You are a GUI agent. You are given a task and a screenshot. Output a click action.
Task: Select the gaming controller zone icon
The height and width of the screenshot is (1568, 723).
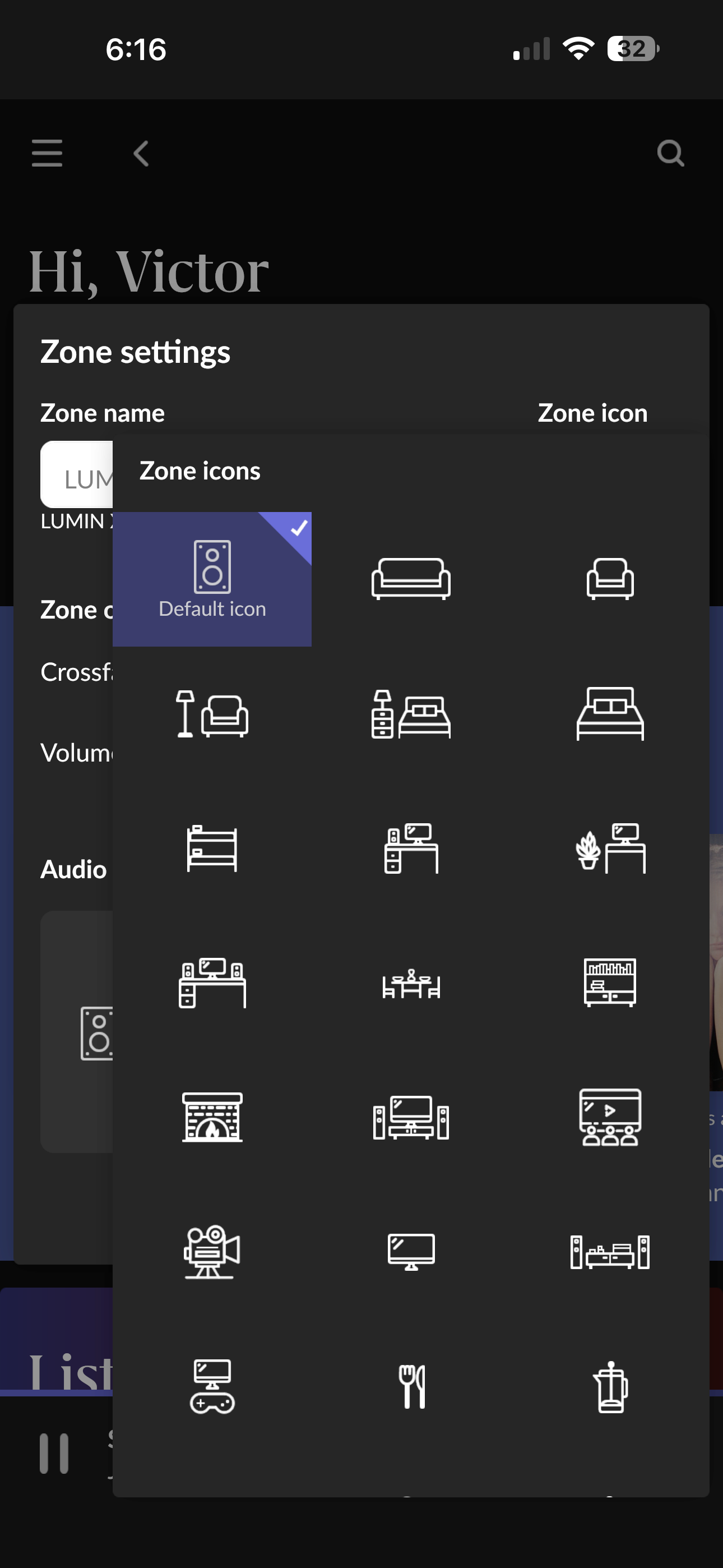pyautogui.click(x=212, y=1386)
